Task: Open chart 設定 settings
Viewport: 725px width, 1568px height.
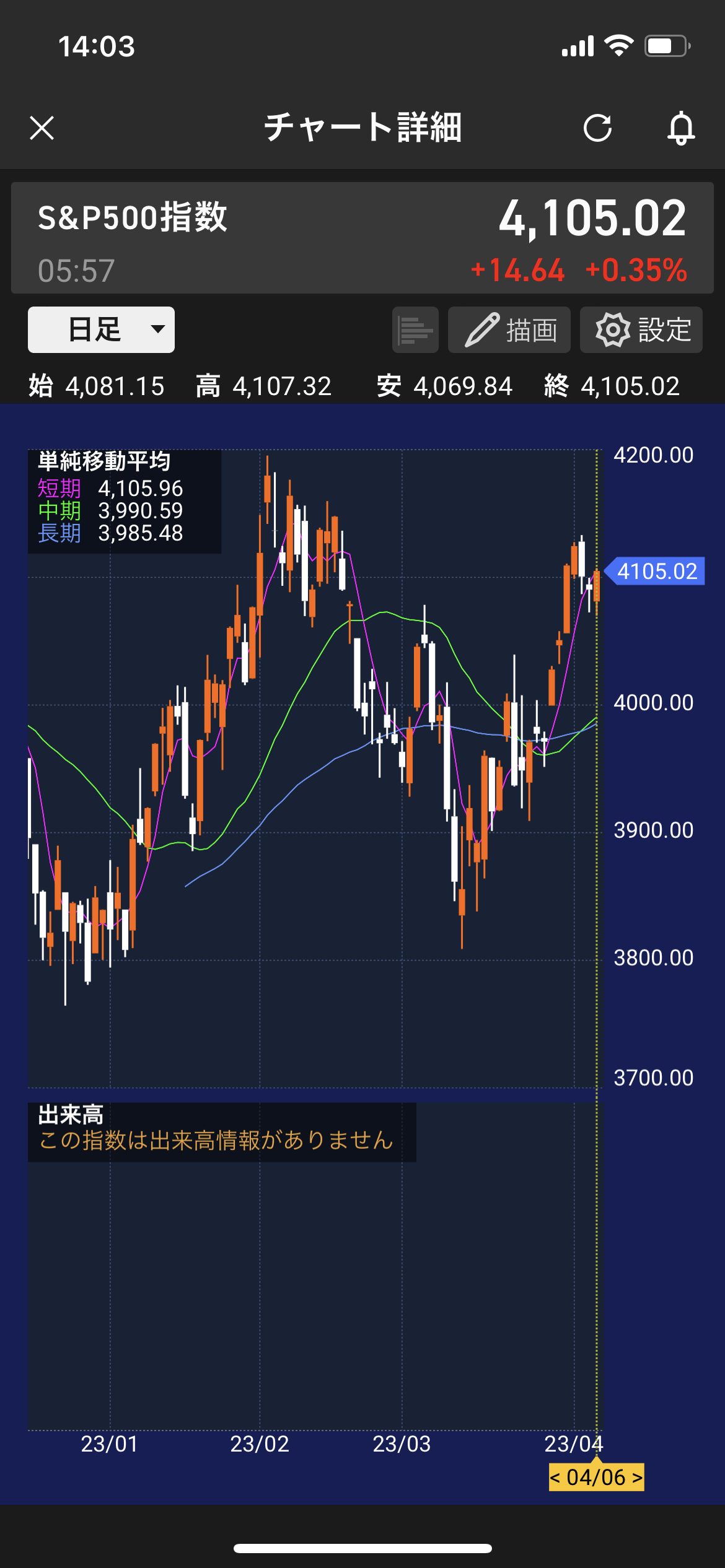Action: click(641, 330)
